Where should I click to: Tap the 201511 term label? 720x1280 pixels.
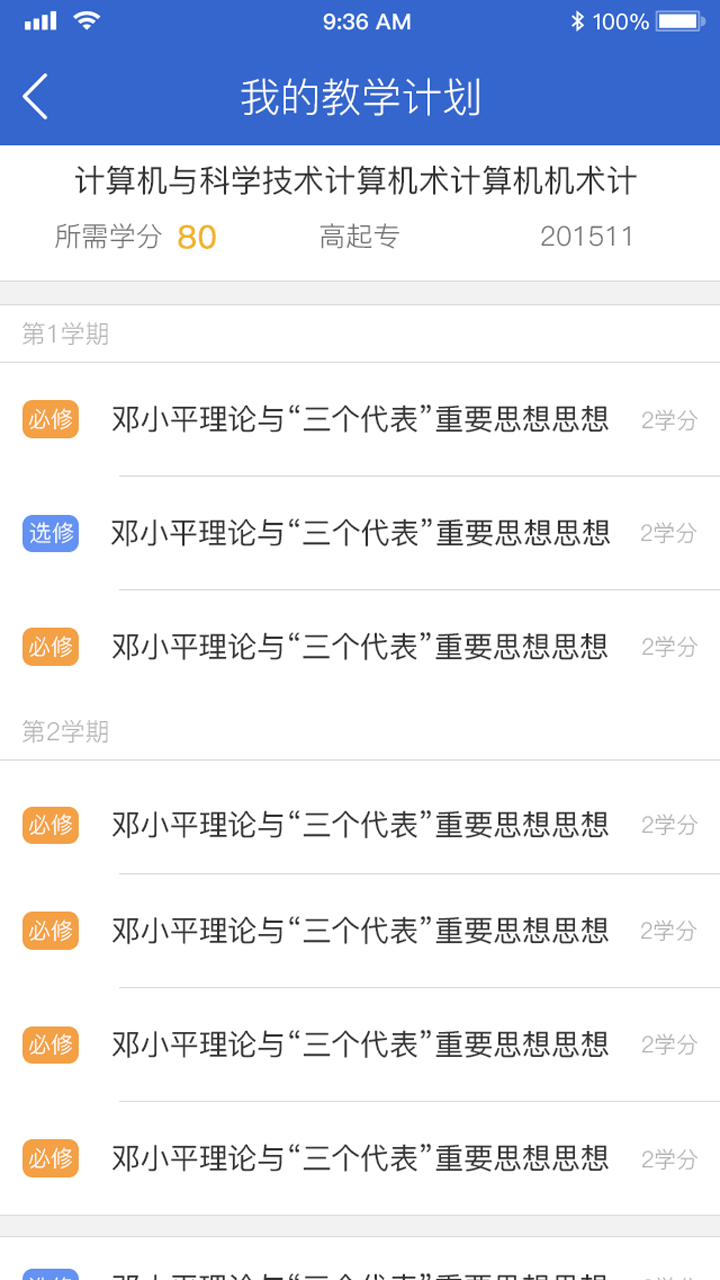[x=587, y=236]
